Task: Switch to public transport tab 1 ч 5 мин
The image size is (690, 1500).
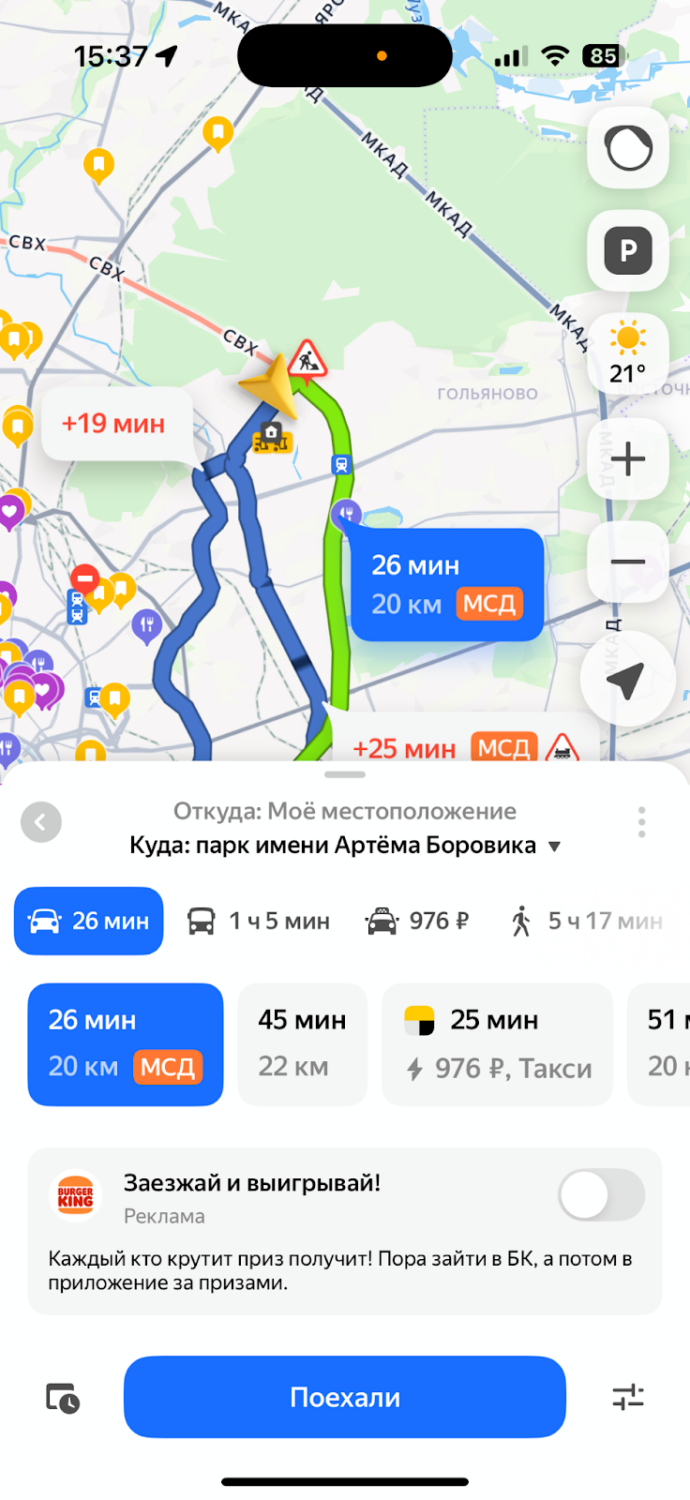Action: coord(259,921)
